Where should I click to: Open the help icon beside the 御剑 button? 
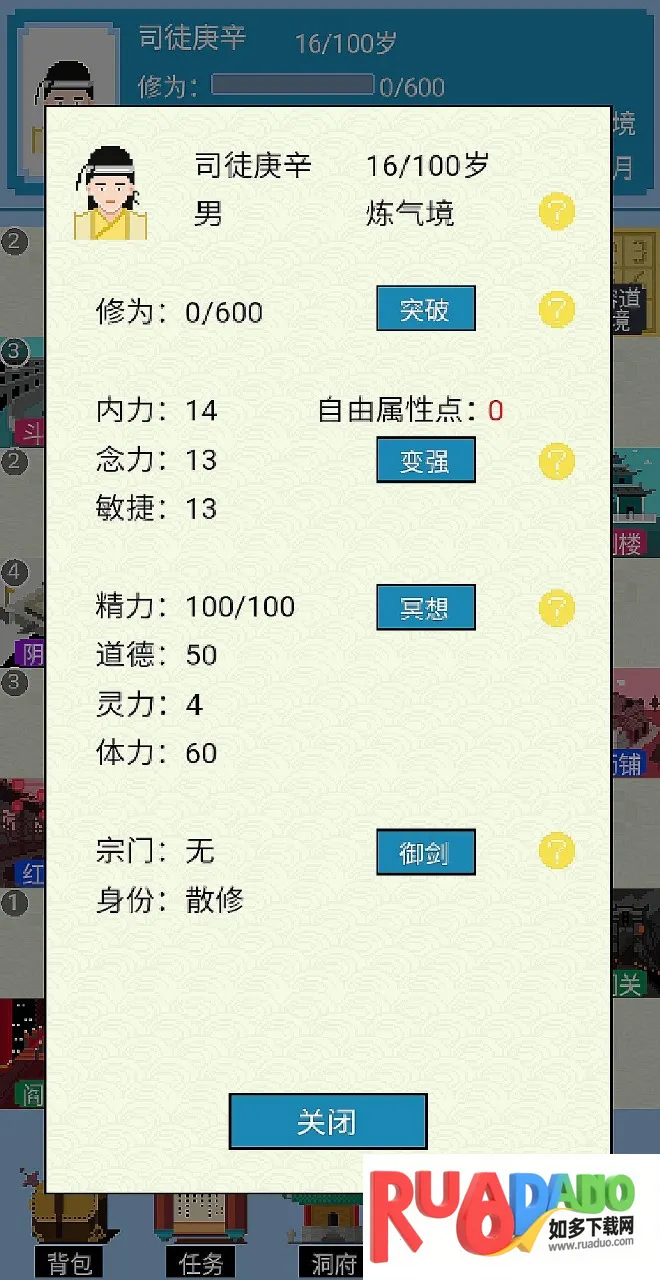coord(557,852)
